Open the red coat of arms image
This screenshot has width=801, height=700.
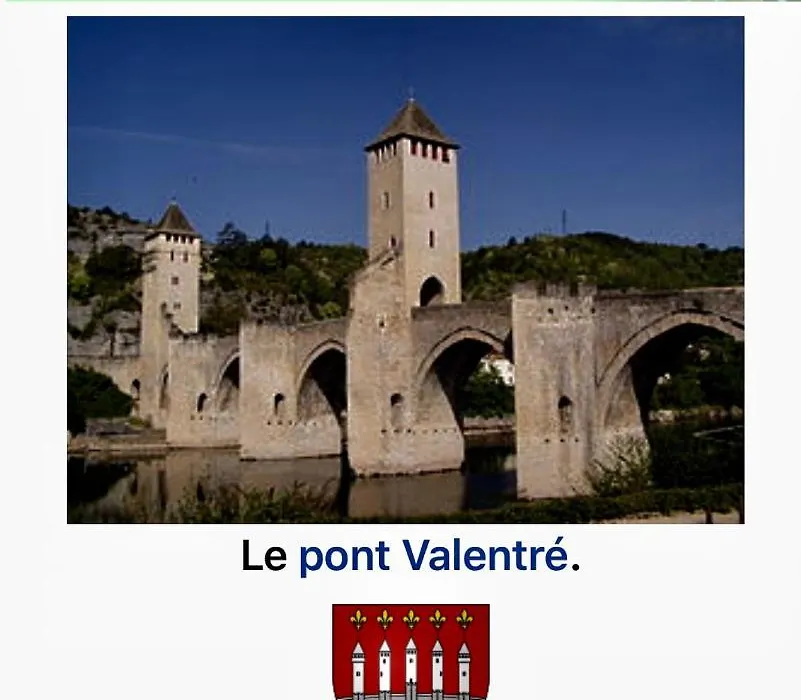tap(410, 651)
